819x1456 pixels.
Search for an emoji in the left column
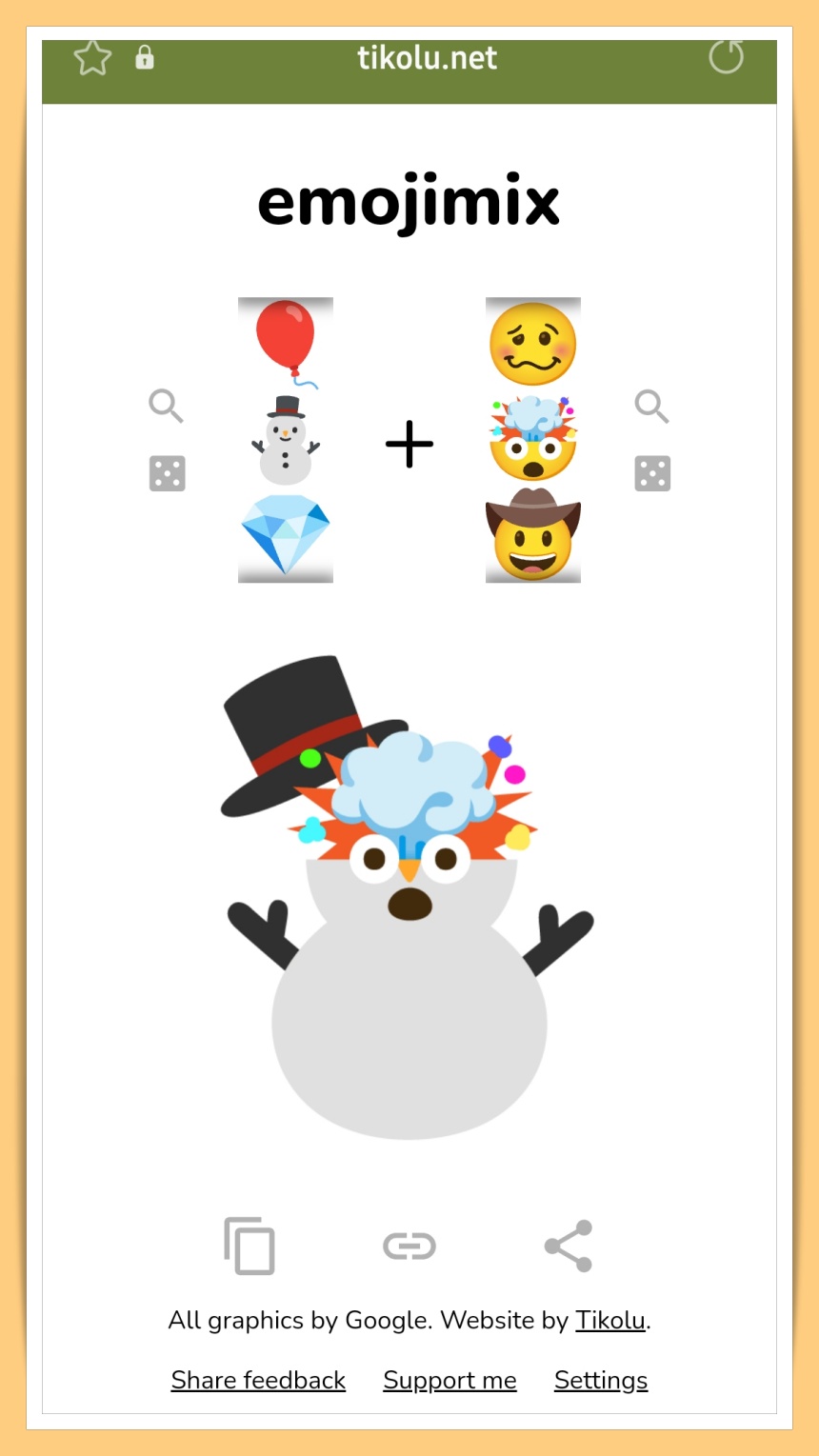tap(167, 407)
